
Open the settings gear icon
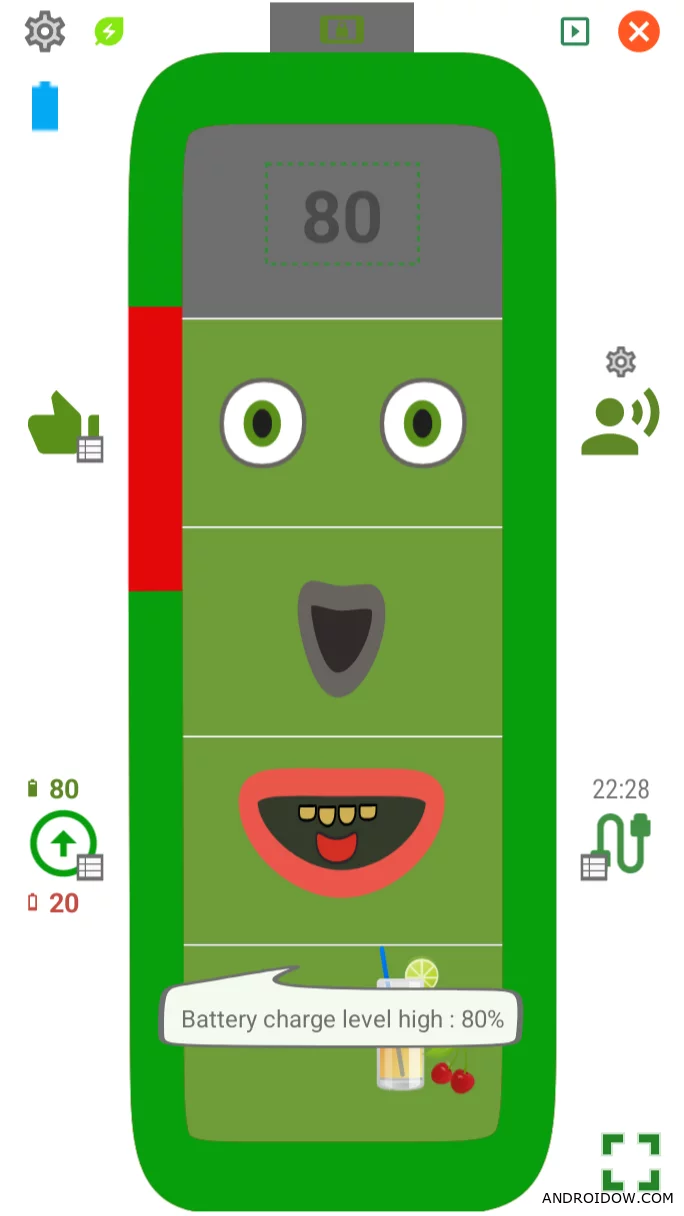tap(45, 32)
